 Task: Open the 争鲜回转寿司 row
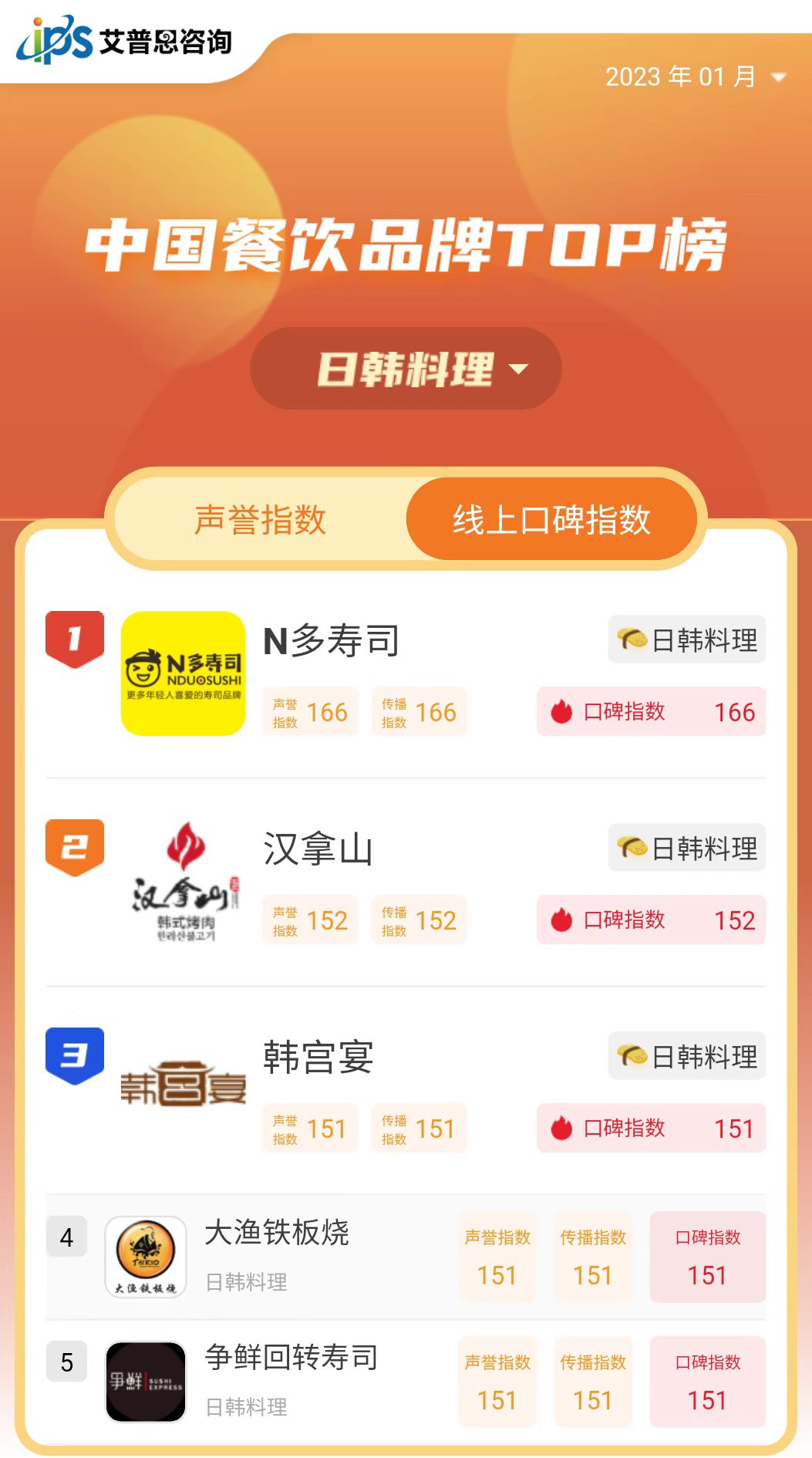291,1359
